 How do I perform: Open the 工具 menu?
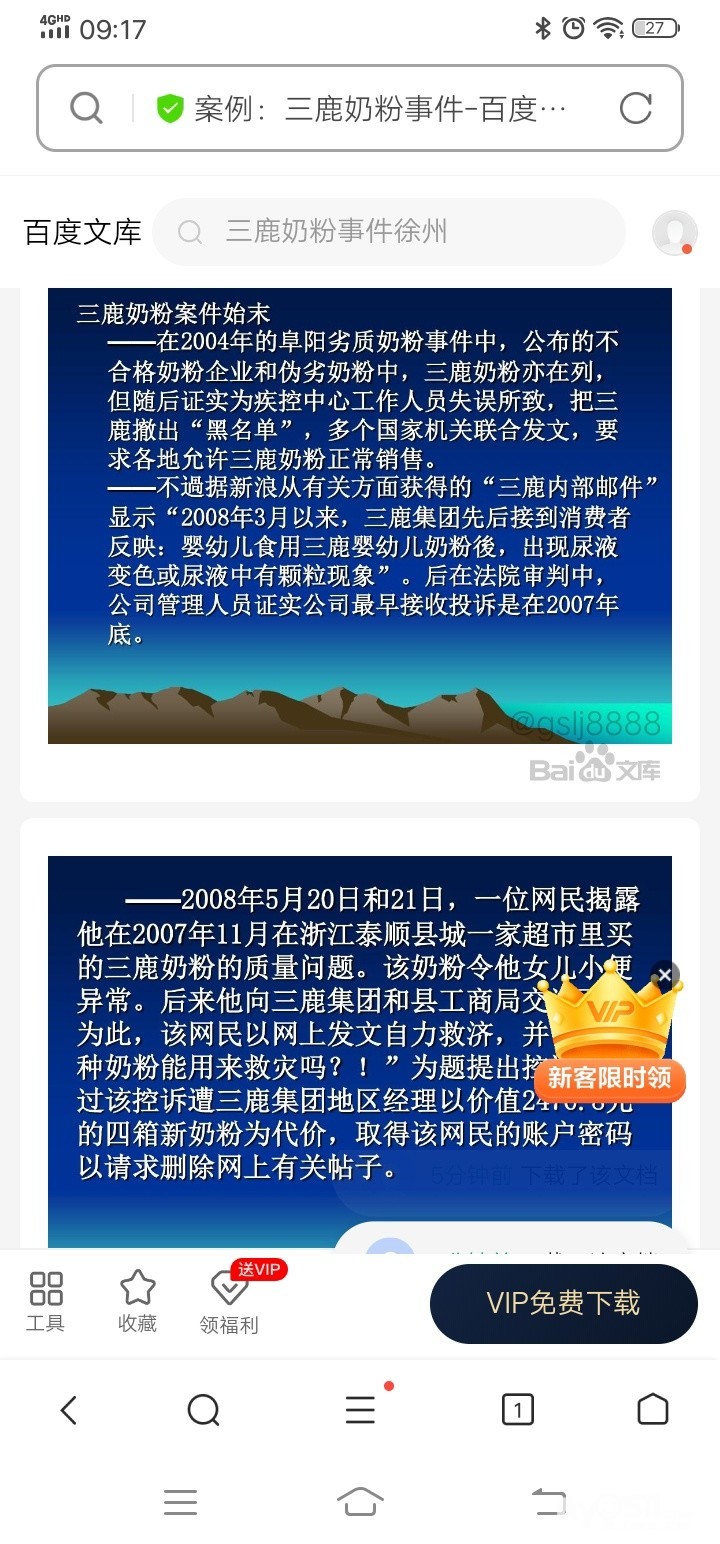(x=45, y=1301)
